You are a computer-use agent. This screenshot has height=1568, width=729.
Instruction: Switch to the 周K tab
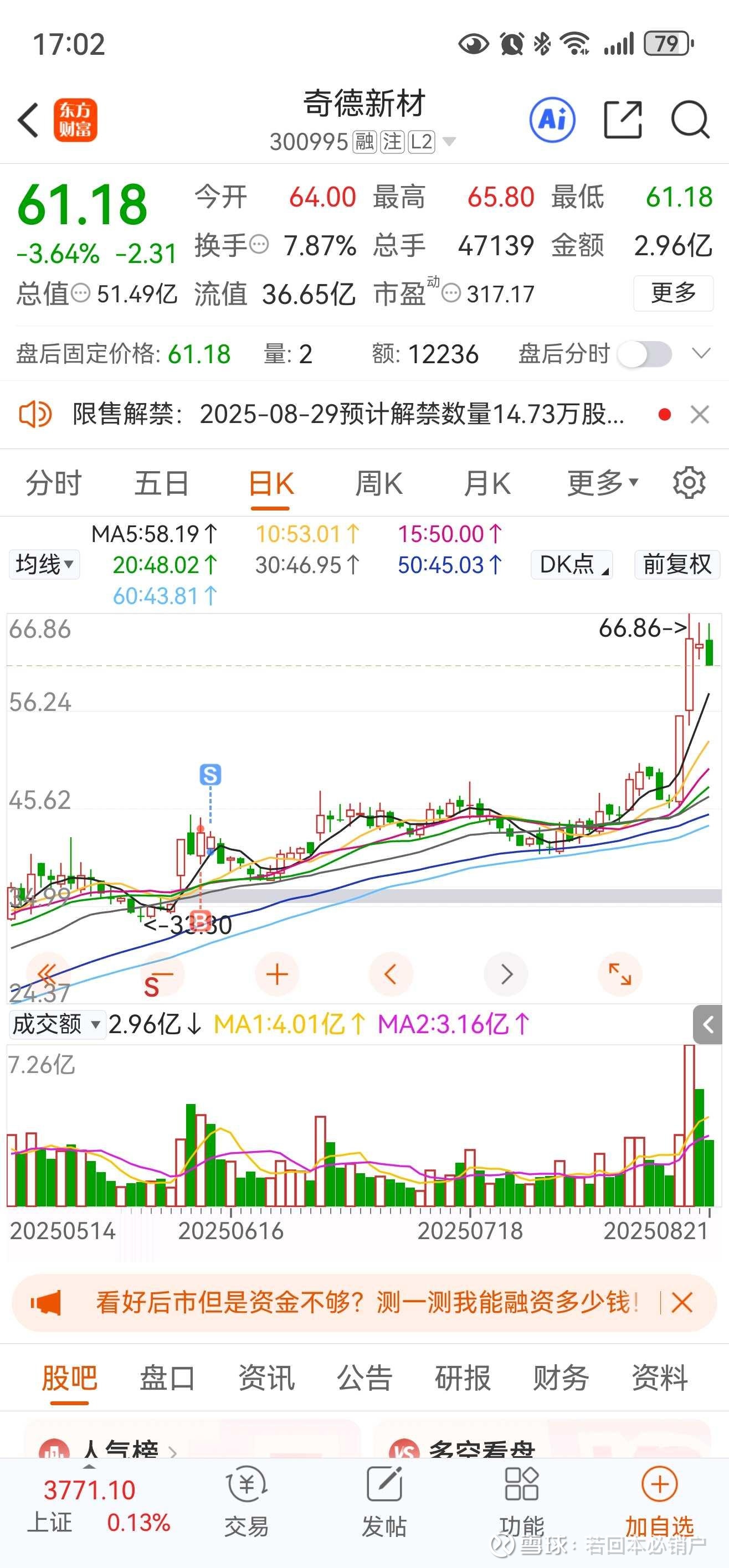tap(379, 484)
